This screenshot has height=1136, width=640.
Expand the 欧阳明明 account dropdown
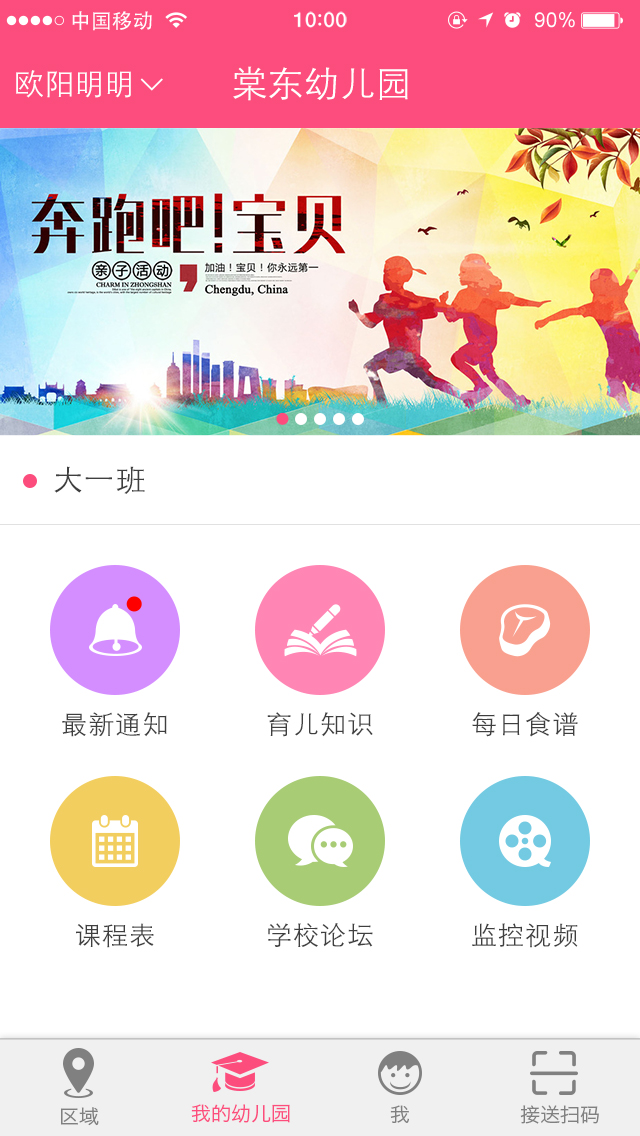(88, 85)
